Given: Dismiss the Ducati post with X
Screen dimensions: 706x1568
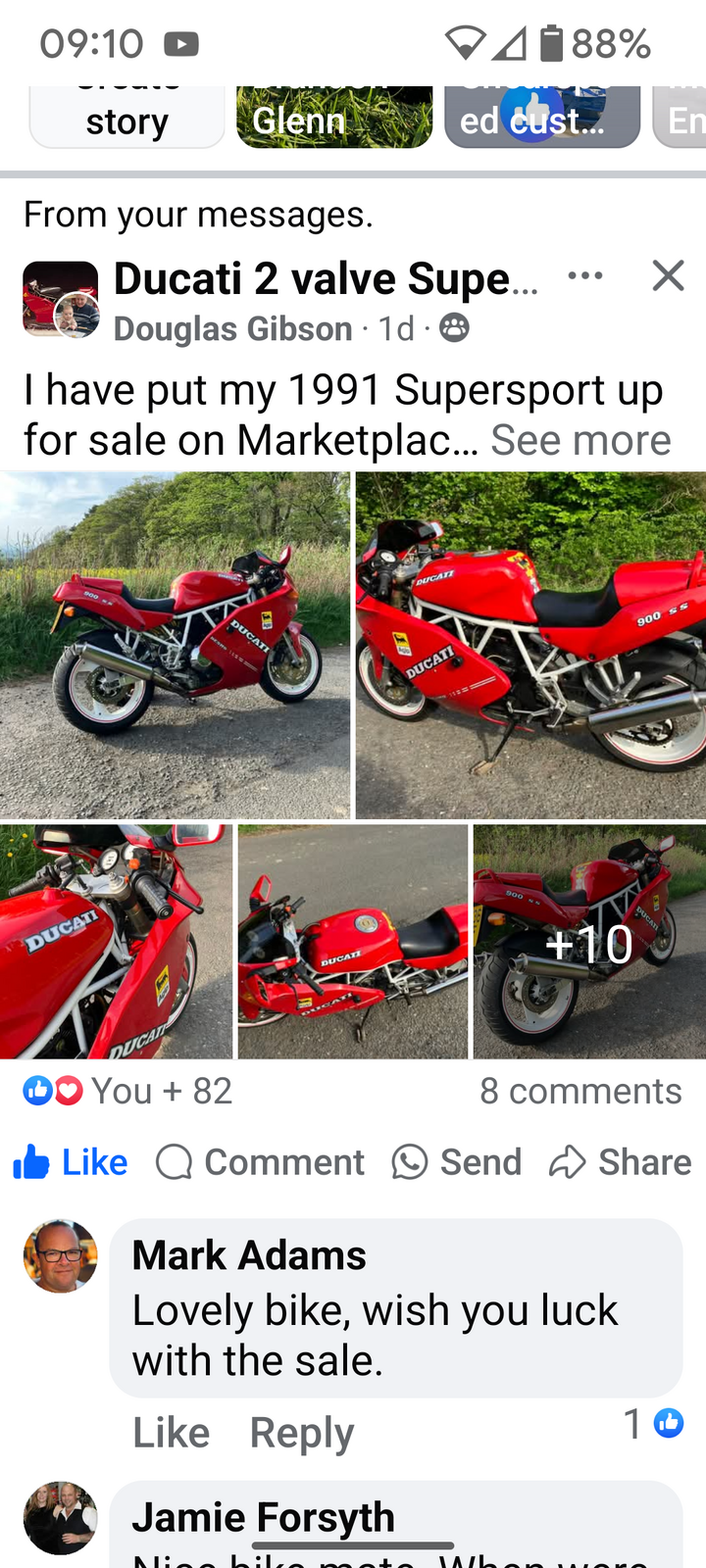Looking at the screenshot, I should coord(668,275).
